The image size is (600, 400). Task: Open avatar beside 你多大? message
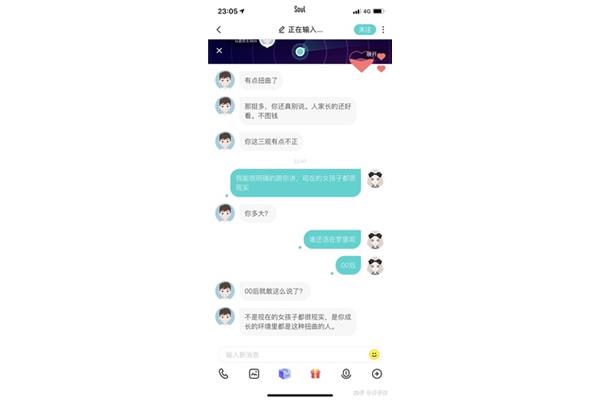click(x=225, y=212)
